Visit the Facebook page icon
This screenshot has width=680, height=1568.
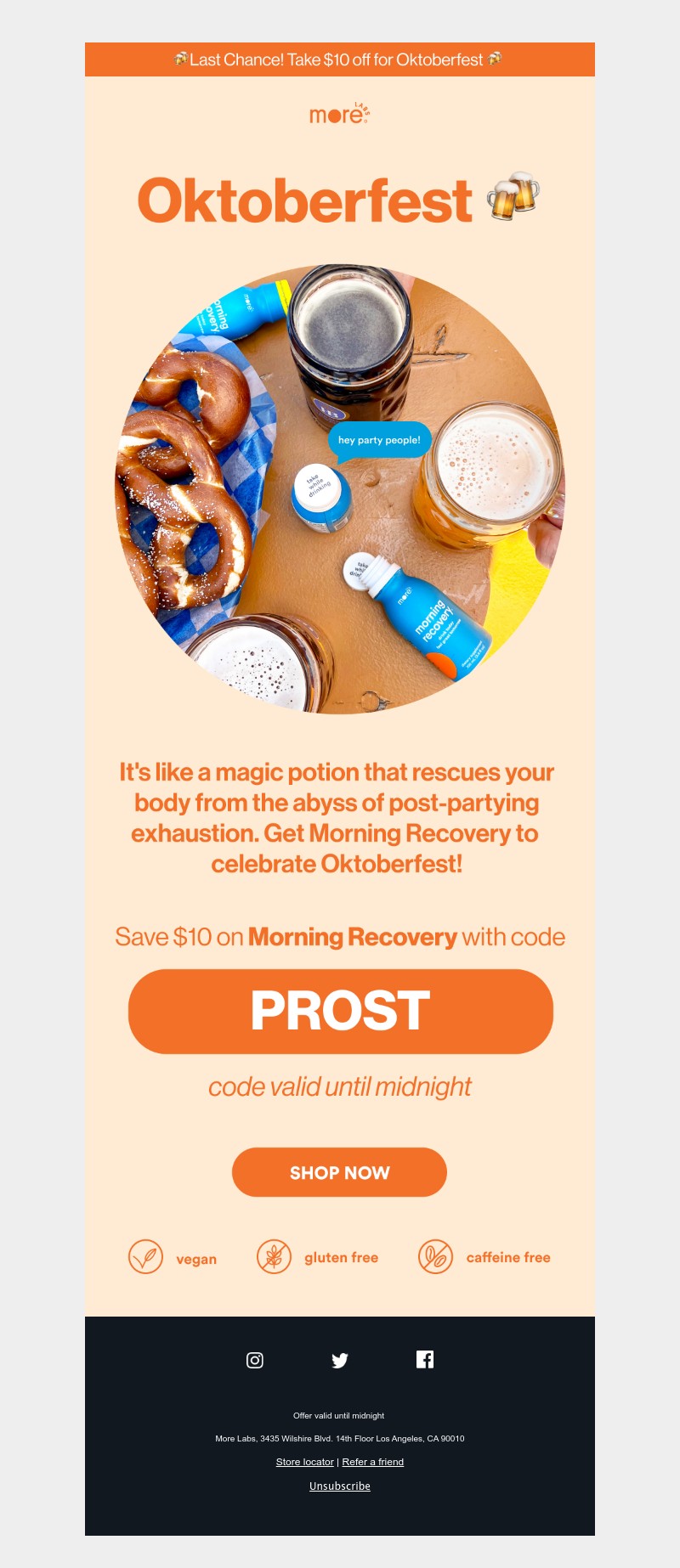(x=425, y=1359)
